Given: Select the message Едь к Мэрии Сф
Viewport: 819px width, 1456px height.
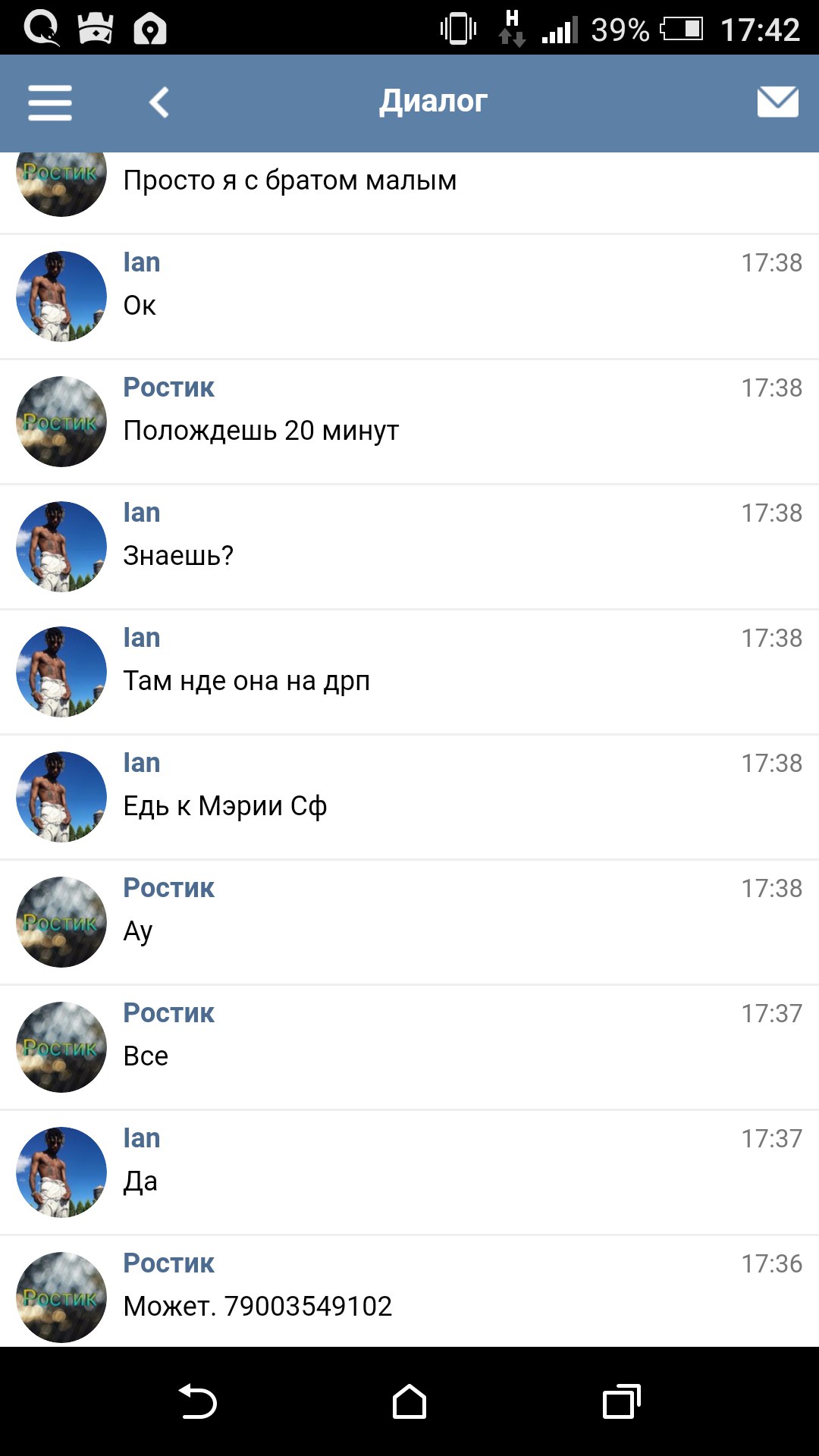Looking at the screenshot, I should 409,797.
